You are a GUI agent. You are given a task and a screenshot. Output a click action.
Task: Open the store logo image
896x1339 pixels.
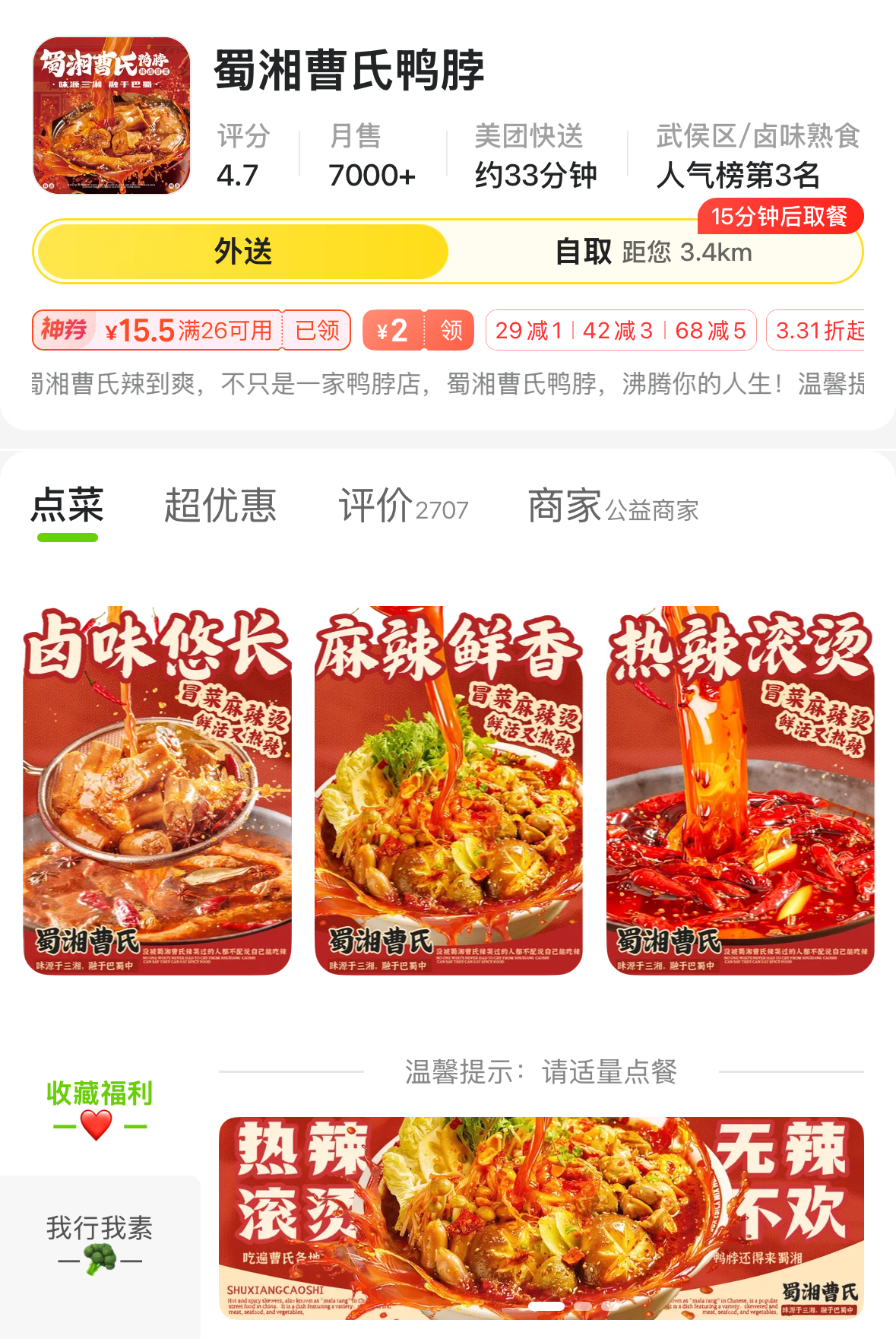pyautogui.click(x=112, y=116)
